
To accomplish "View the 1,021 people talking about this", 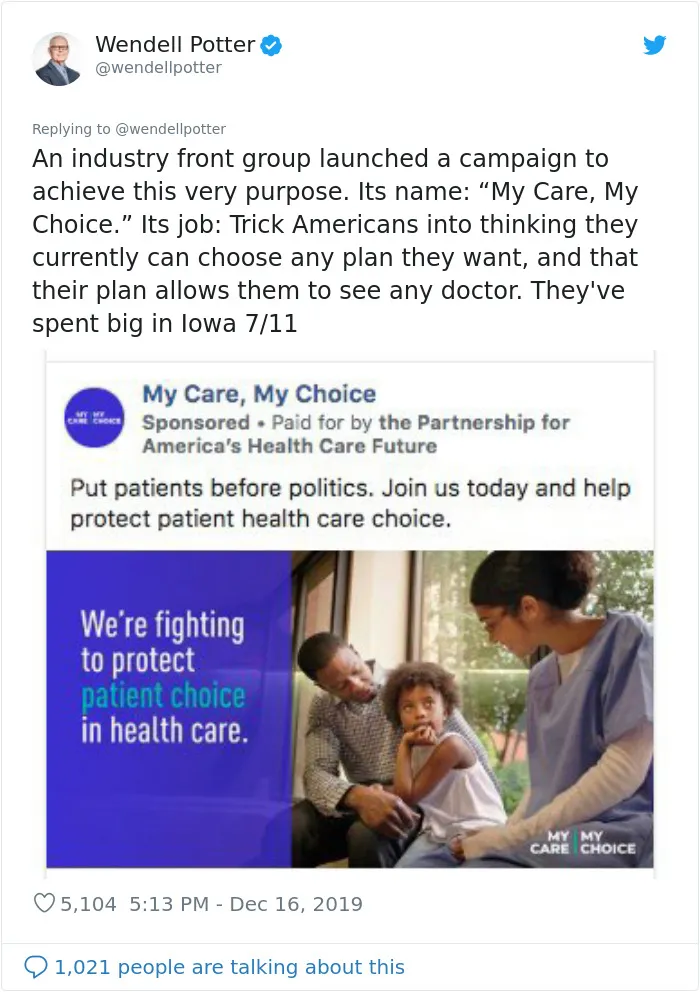I will coord(215,967).
